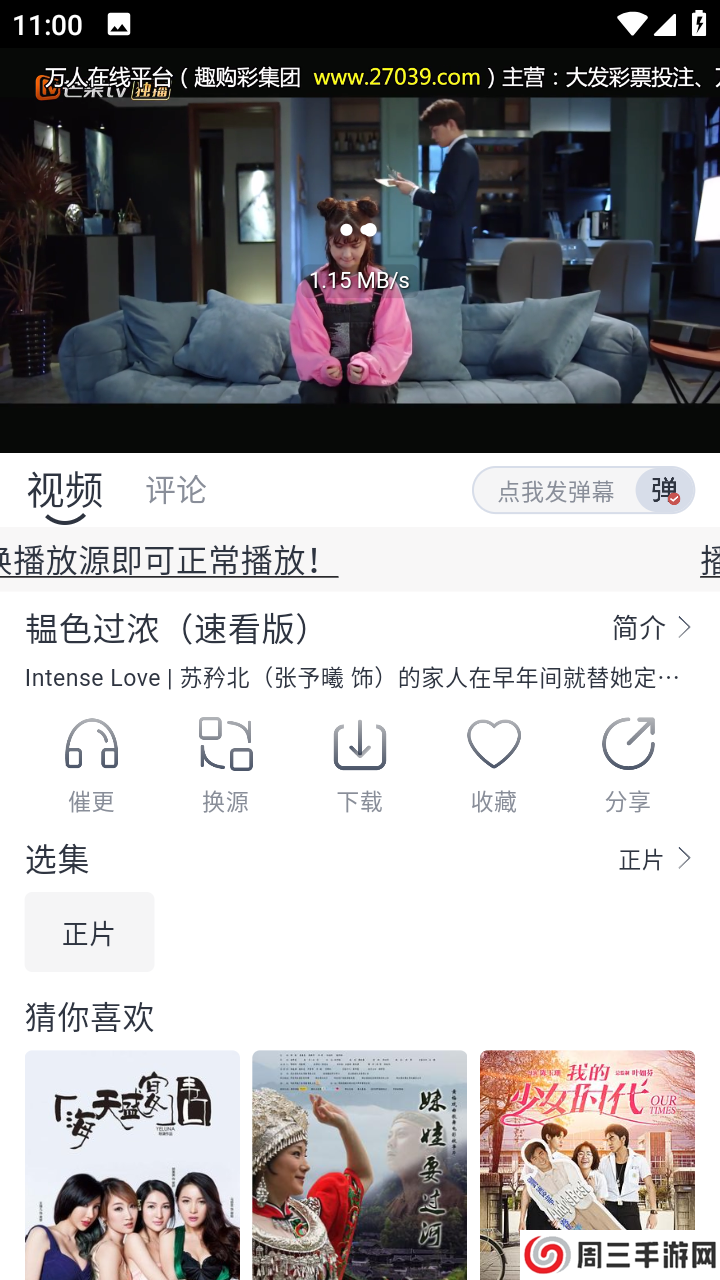
Task: Tap the 点我发弹幕 input field
Action: click(x=560, y=490)
